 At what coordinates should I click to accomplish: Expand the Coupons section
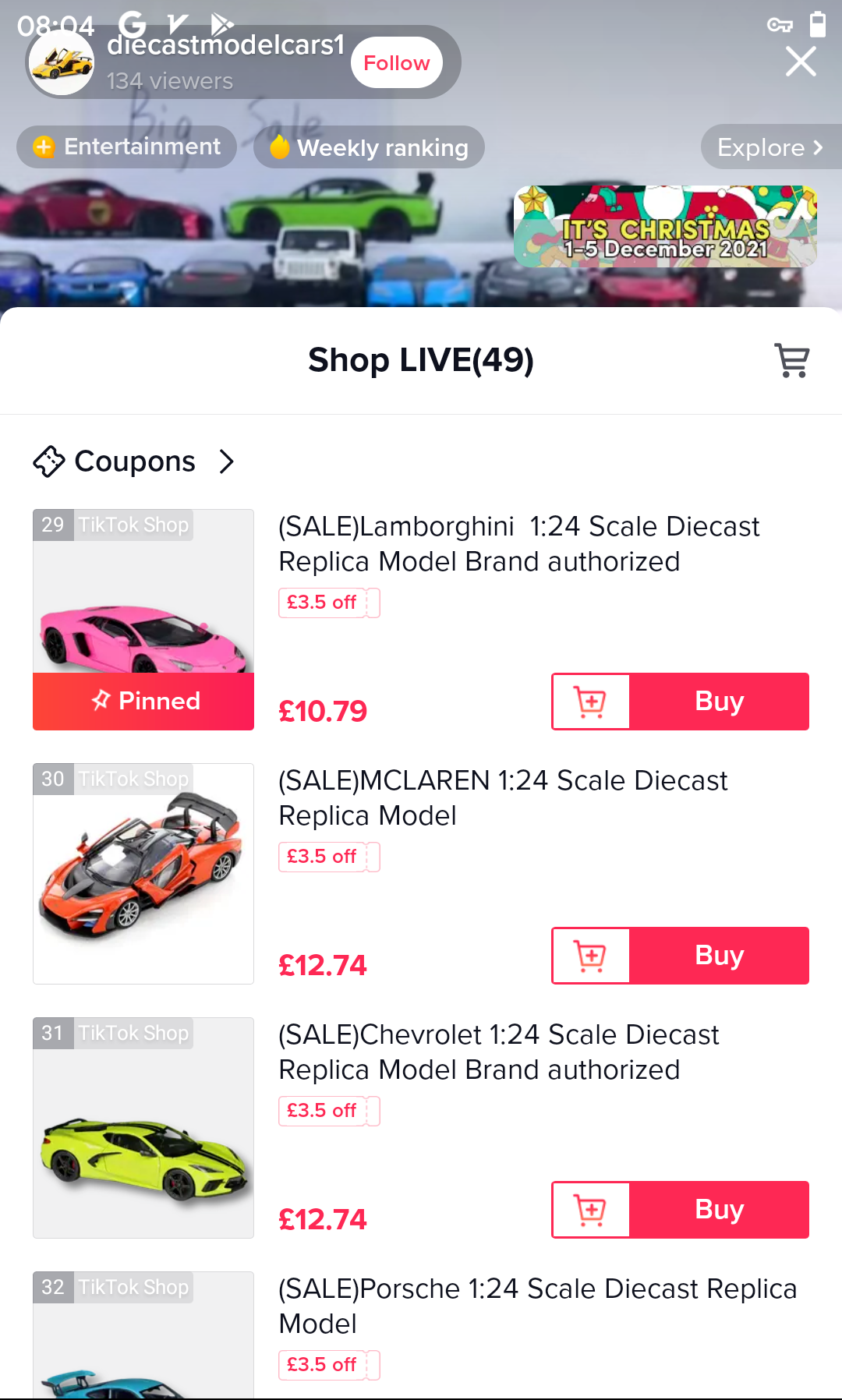click(134, 461)
